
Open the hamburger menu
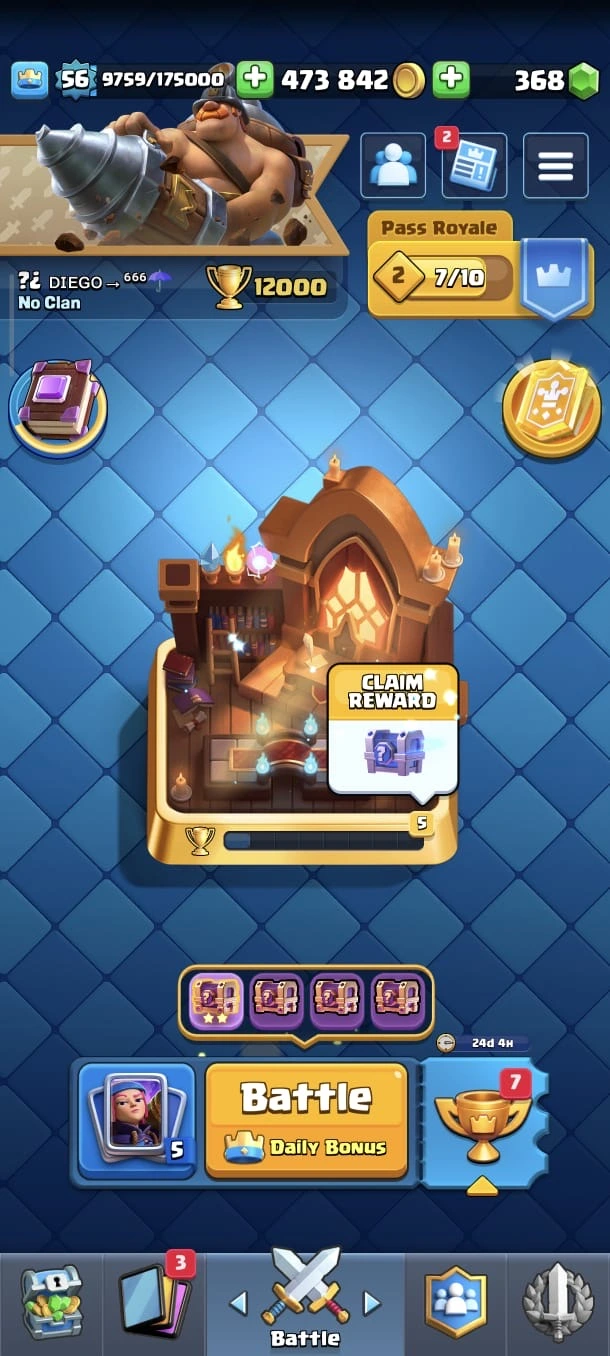[x=556, y=165]
